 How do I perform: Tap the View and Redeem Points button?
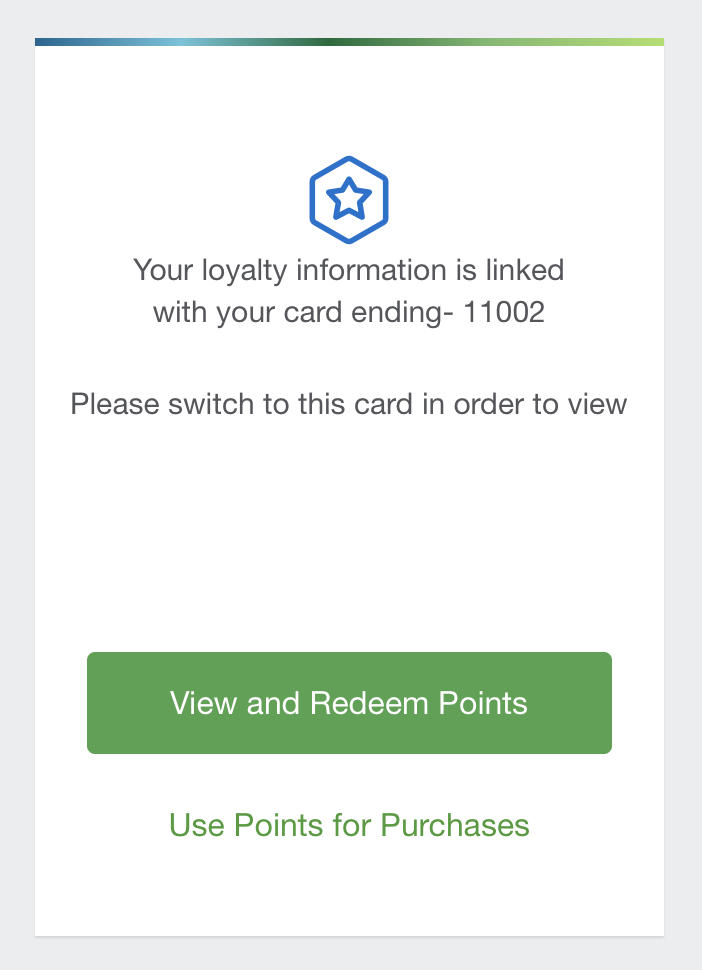click(x=349, y=703)
